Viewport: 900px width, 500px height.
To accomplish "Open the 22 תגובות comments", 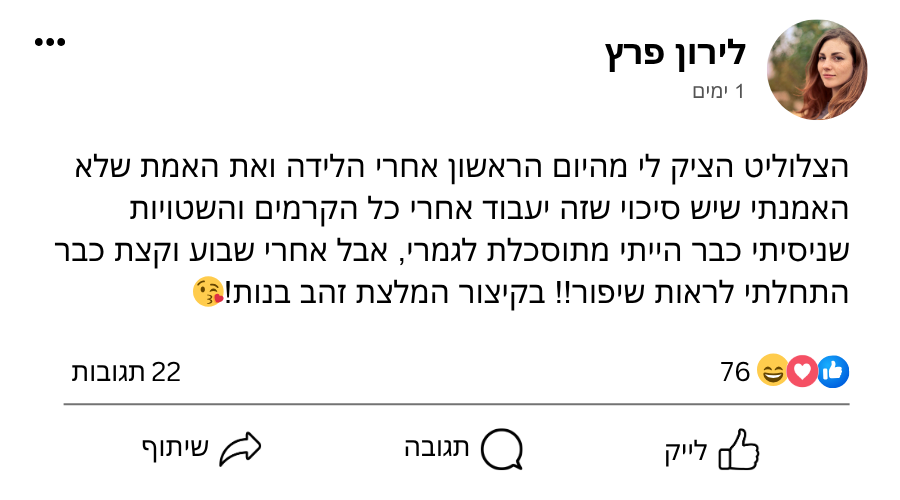I will 126,372.
